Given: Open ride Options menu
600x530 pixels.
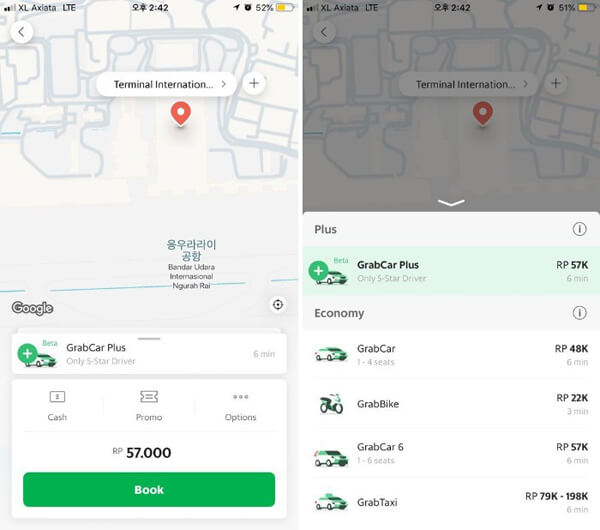Looking at the screenshot, I should point(240,406).
